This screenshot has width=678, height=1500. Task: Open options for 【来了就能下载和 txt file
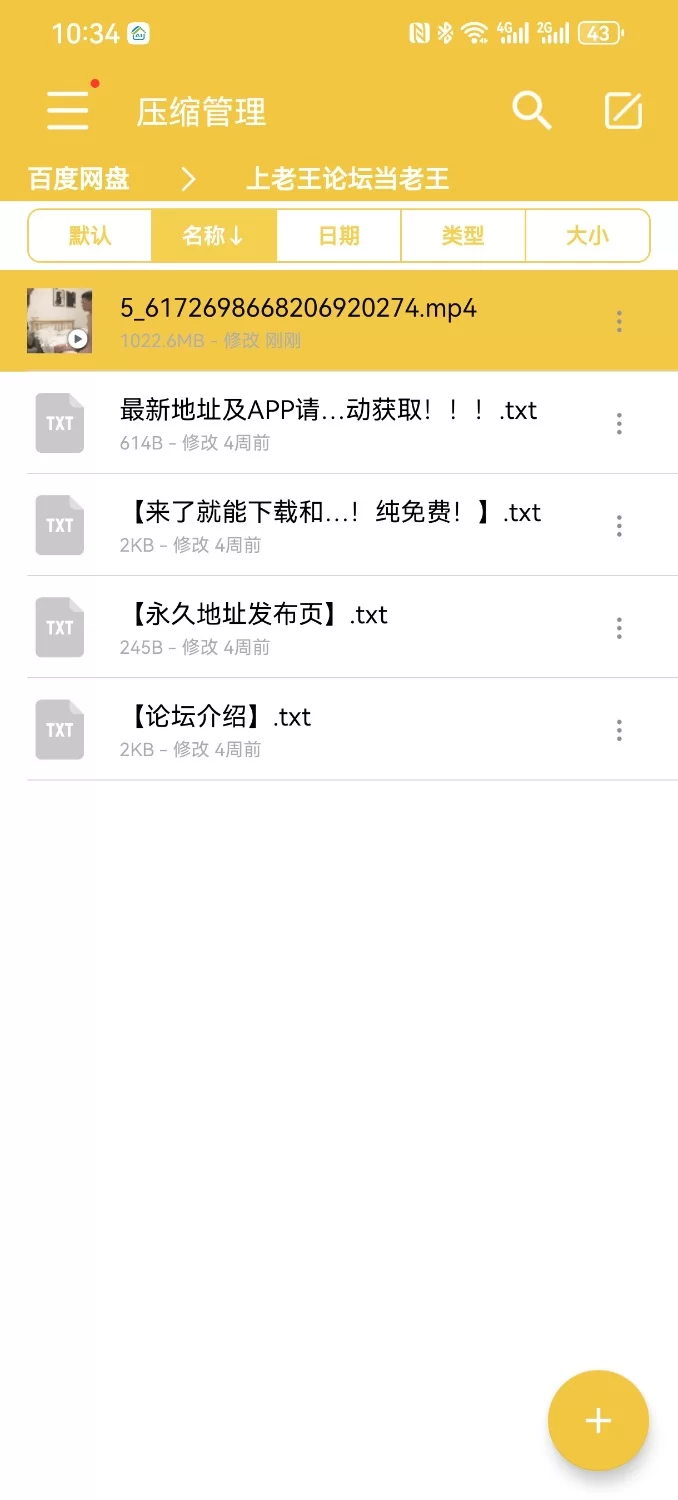[x=619, y=525]
